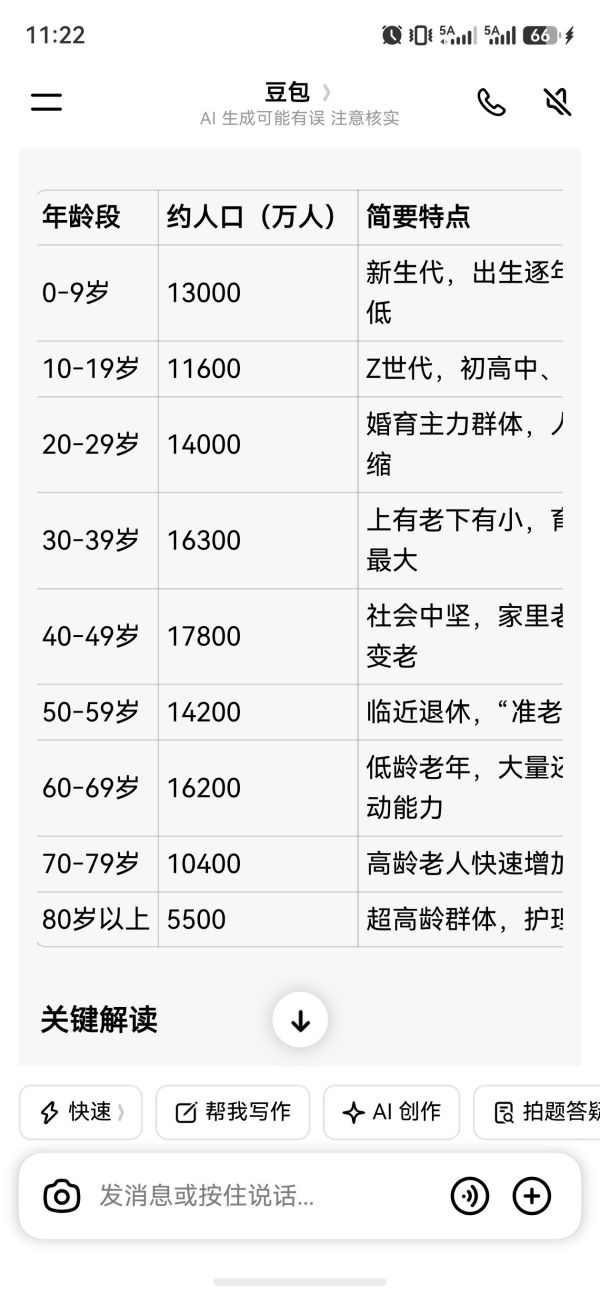Viewport: 600px width, 1295px height.
Task: Switch to voice input icon
Action: pos(470,1195)
